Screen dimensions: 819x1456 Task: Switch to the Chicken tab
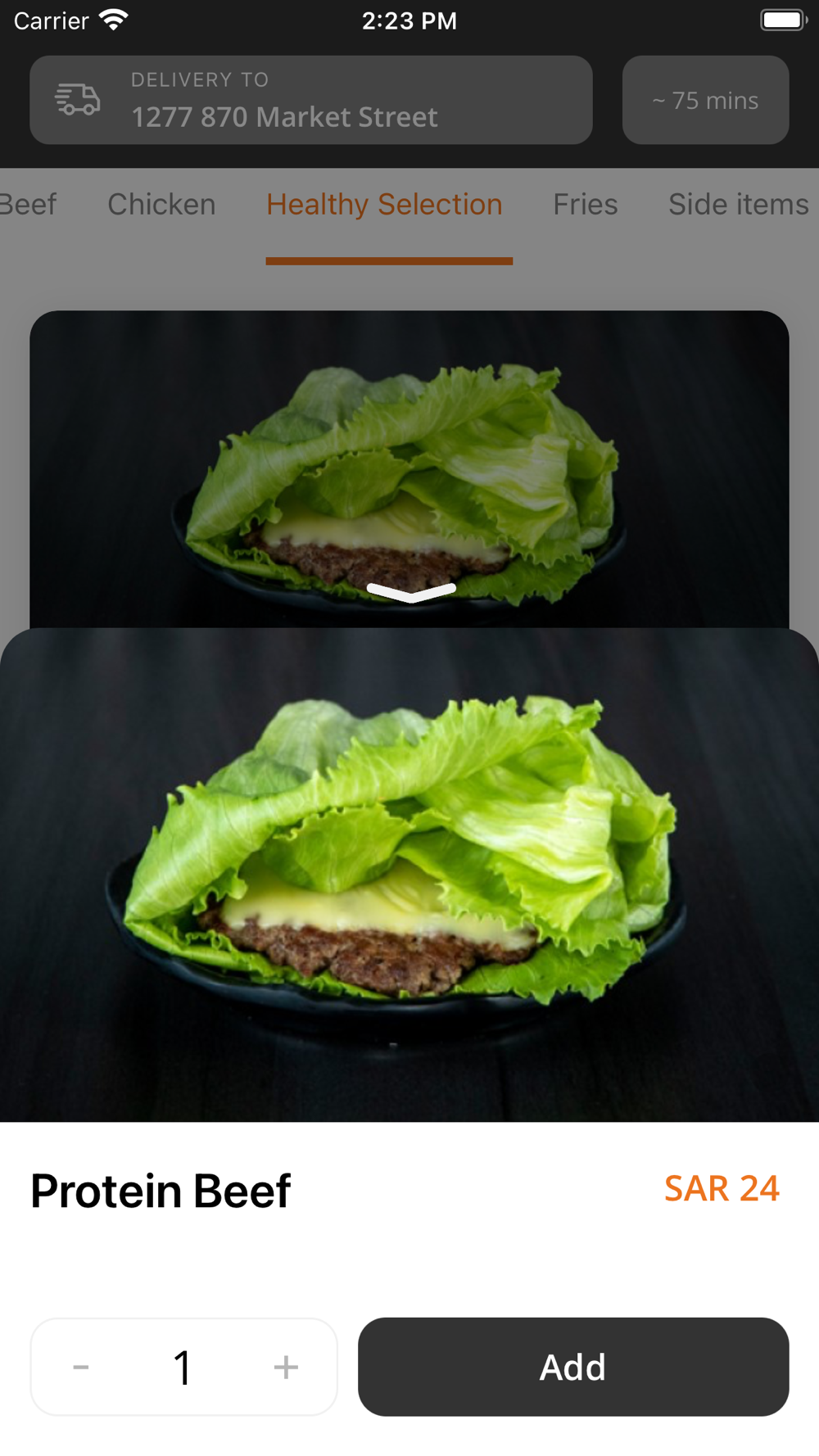coord(161,204)
